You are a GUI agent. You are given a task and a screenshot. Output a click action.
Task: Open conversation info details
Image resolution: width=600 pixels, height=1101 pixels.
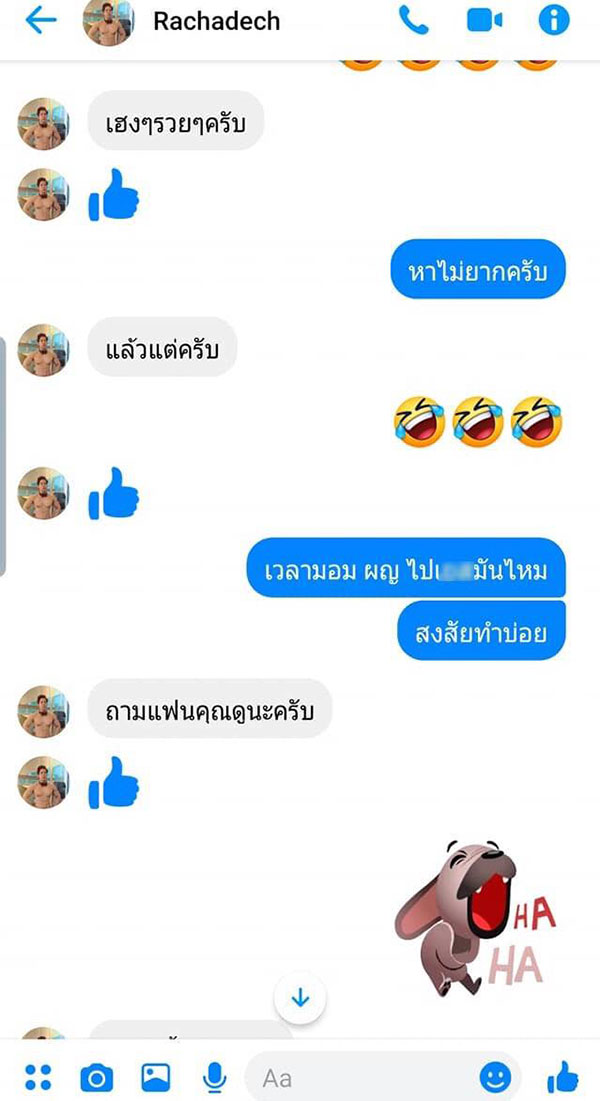(x=554, y=21)
